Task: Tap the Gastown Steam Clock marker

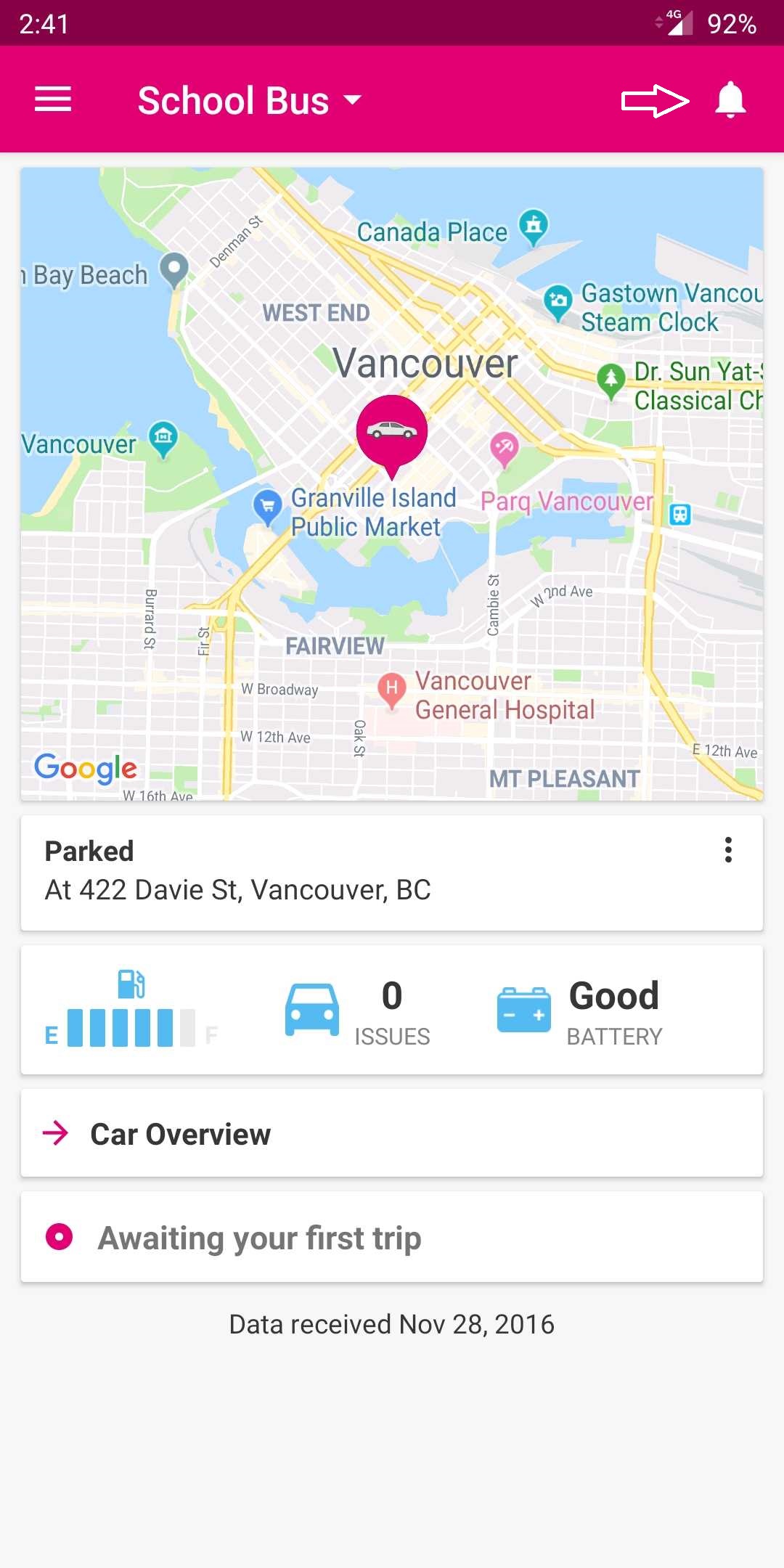Action: pos(558,300)
